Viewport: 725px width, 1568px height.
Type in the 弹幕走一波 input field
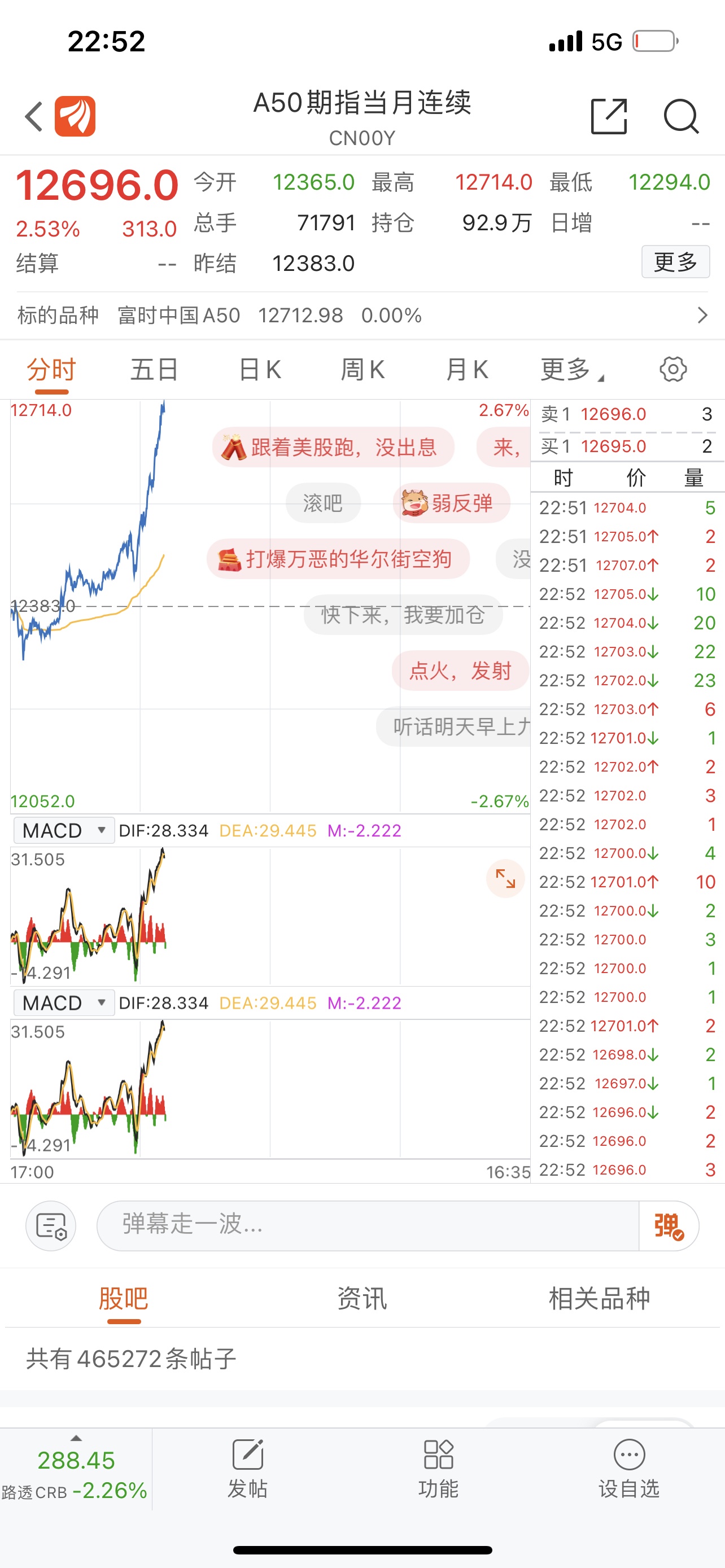tap(368, 1226)
